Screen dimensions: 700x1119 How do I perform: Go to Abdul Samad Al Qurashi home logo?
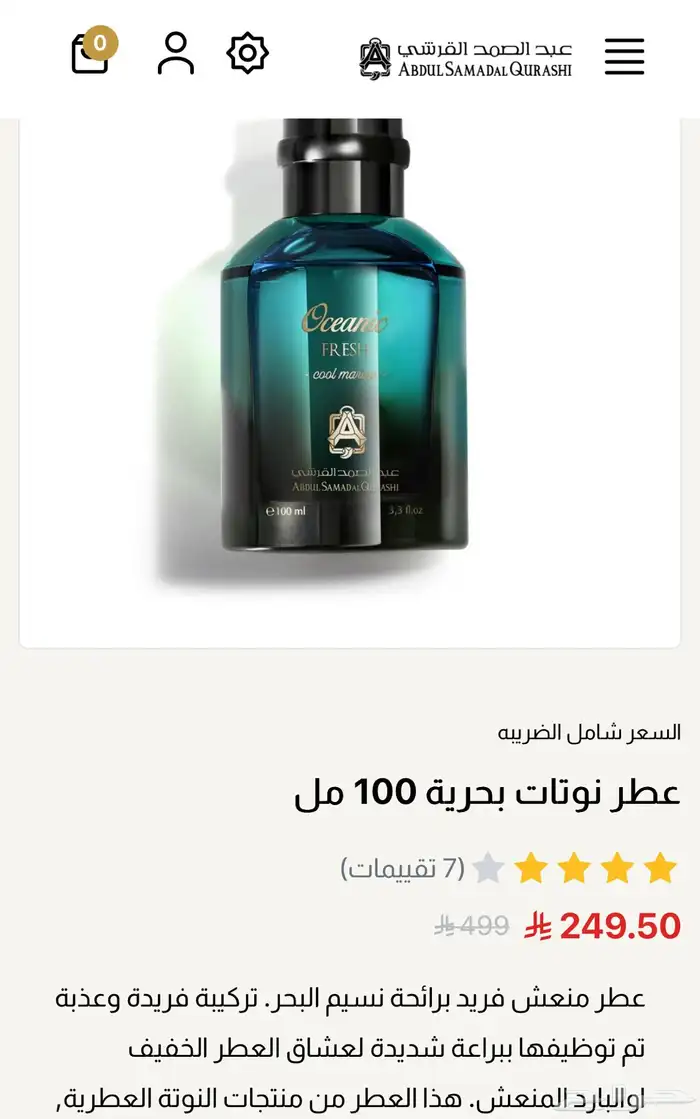click(466, 58)
